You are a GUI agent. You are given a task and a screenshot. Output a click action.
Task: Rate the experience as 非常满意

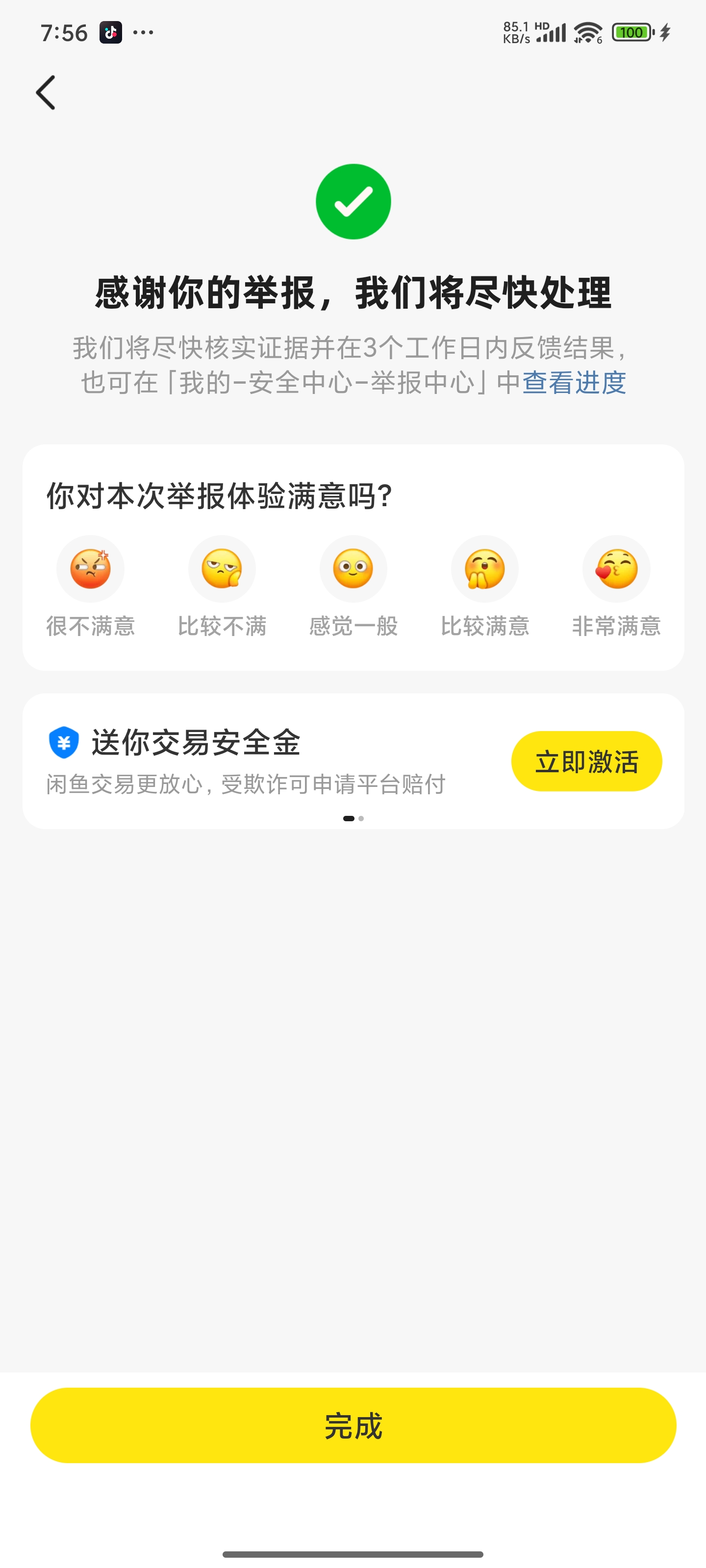point(616,569)
